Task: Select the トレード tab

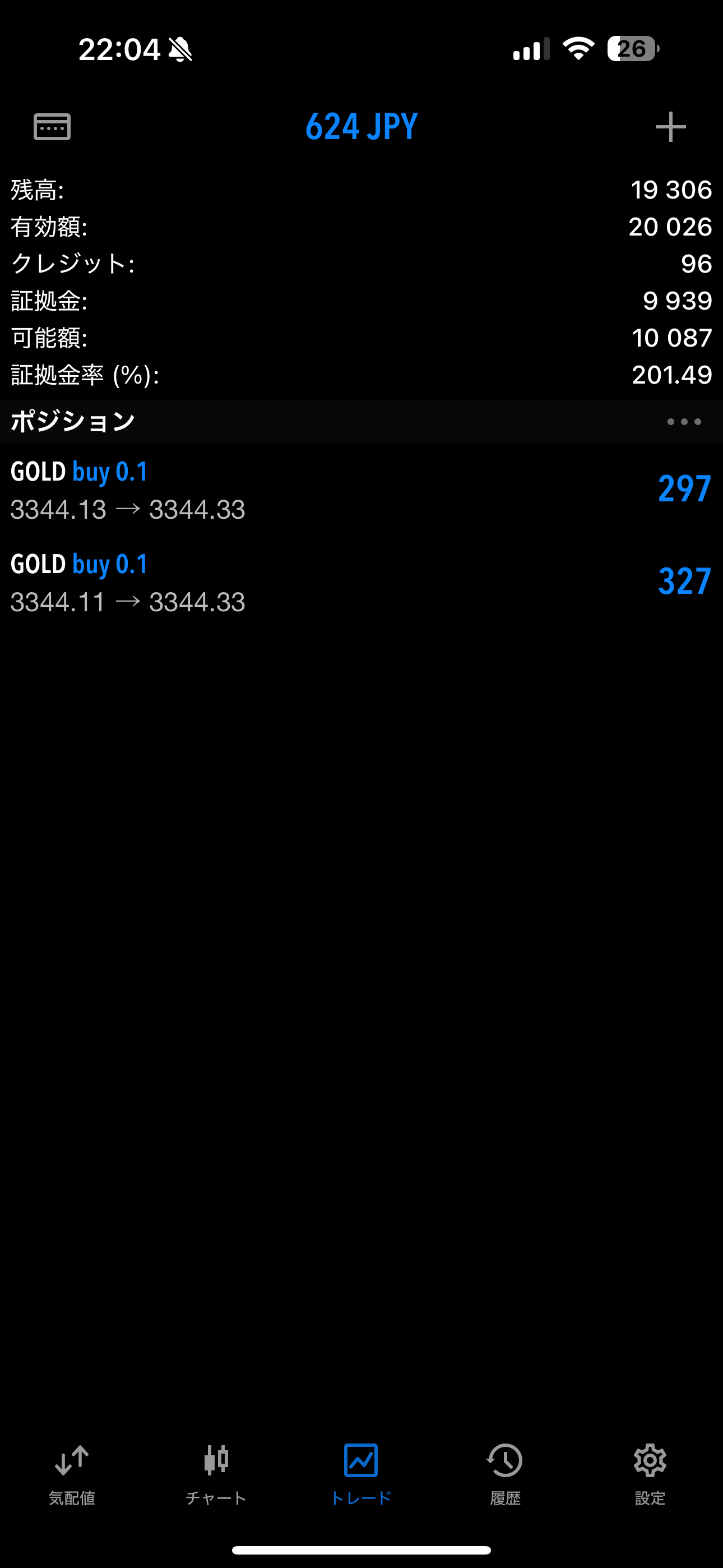Action: (x=361, y=1475)
